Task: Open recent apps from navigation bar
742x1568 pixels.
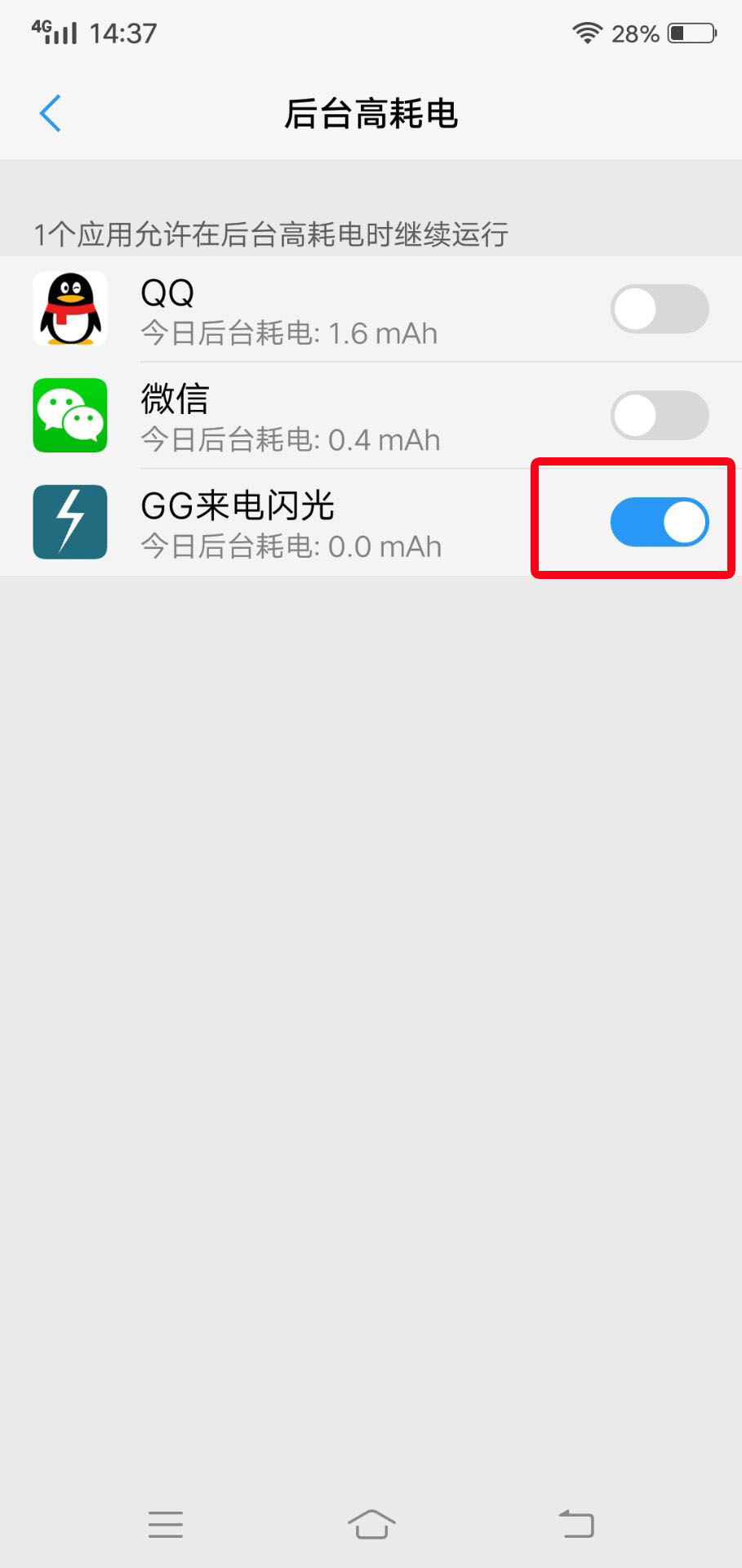Action: tap(166, 1524)
